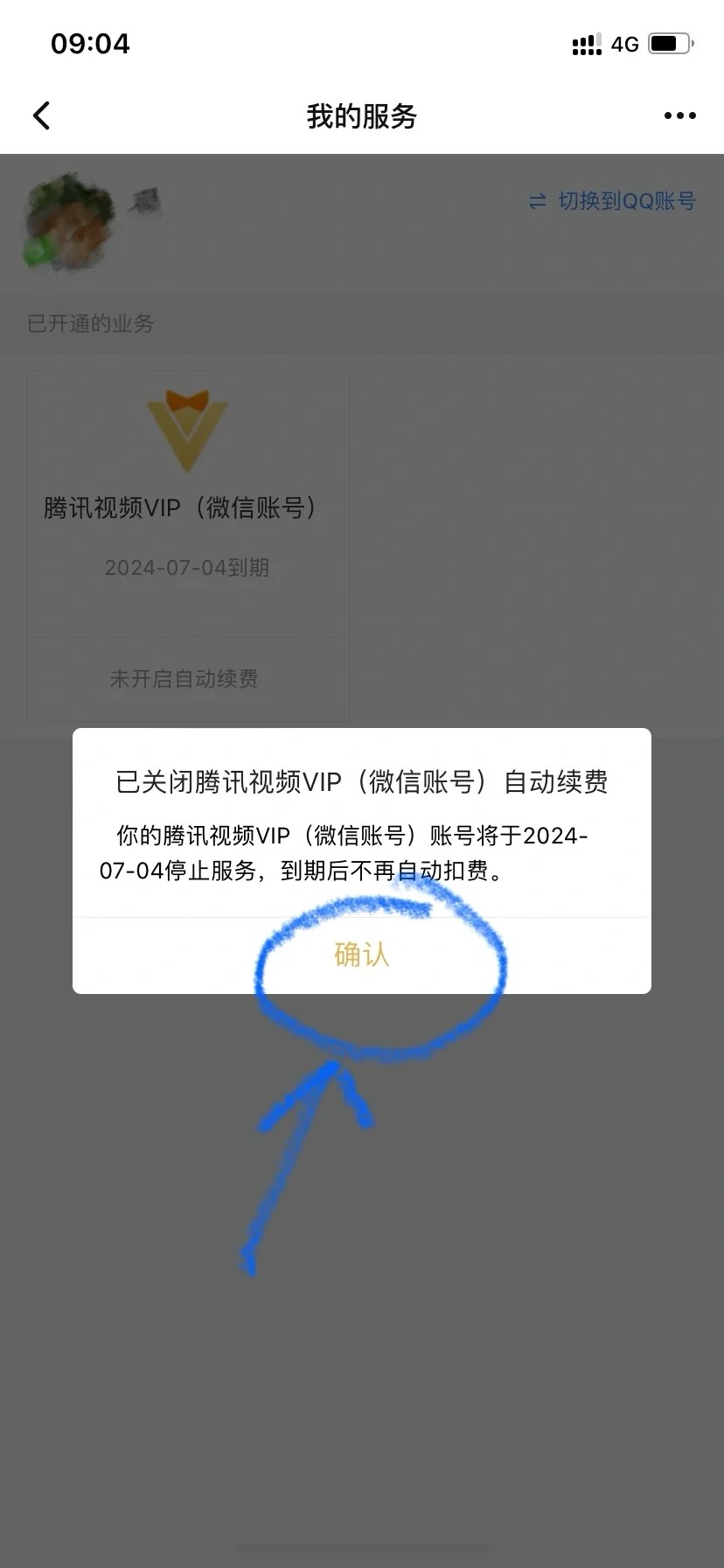
Task: Tap the switch arrows icon beside QQ账号
Action: 540,201
